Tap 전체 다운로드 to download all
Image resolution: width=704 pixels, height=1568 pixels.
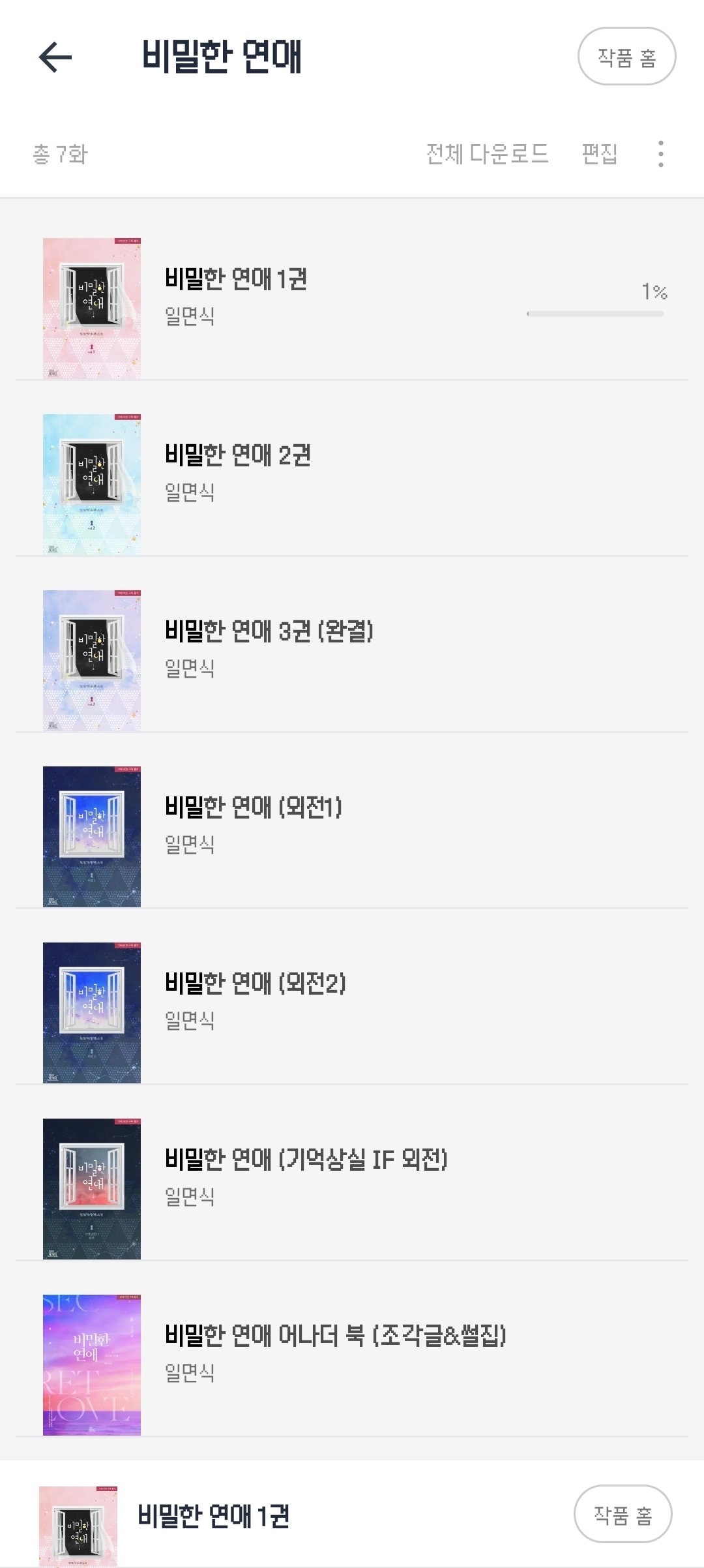pos(487,154)
